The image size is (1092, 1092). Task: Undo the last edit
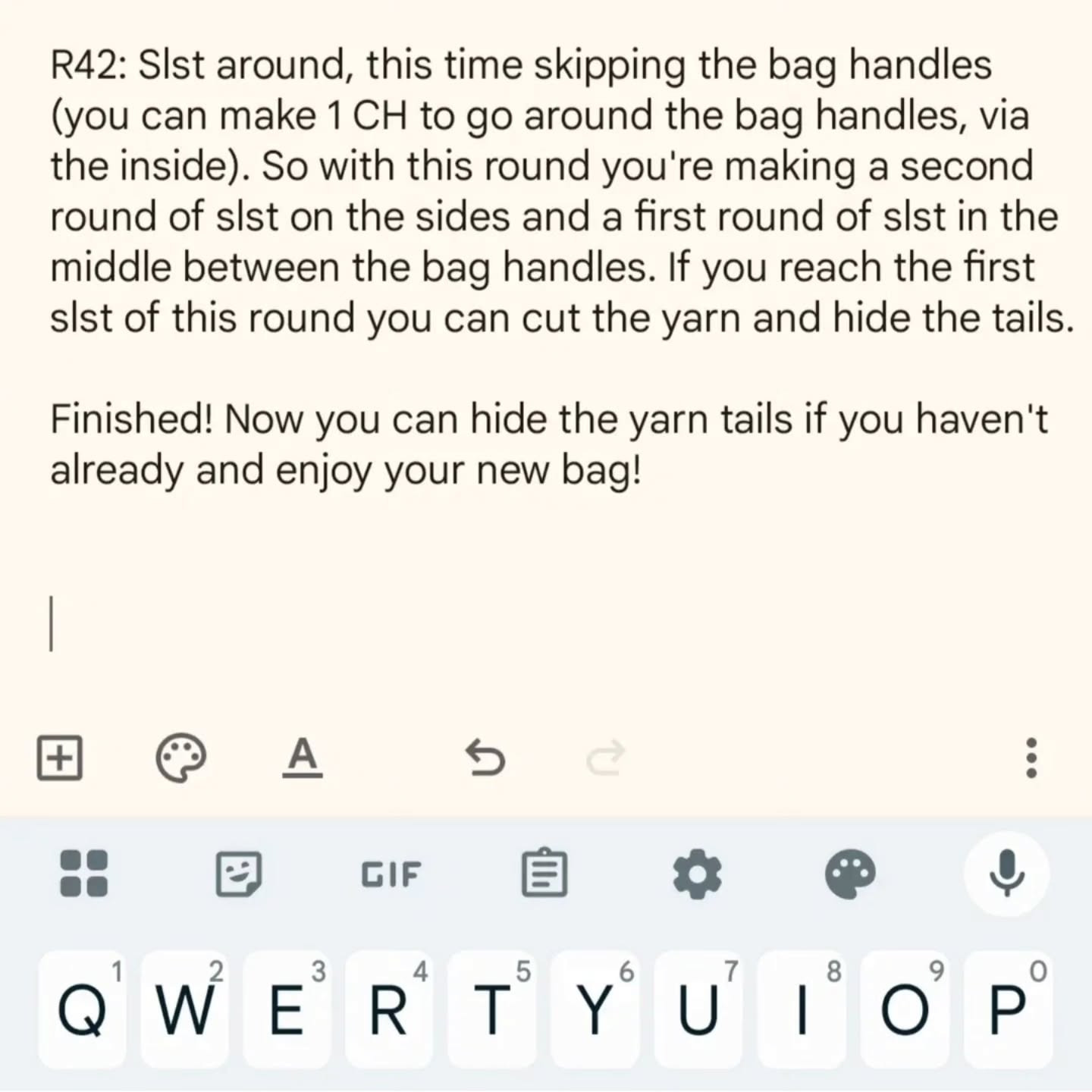(x=485, y=758)
